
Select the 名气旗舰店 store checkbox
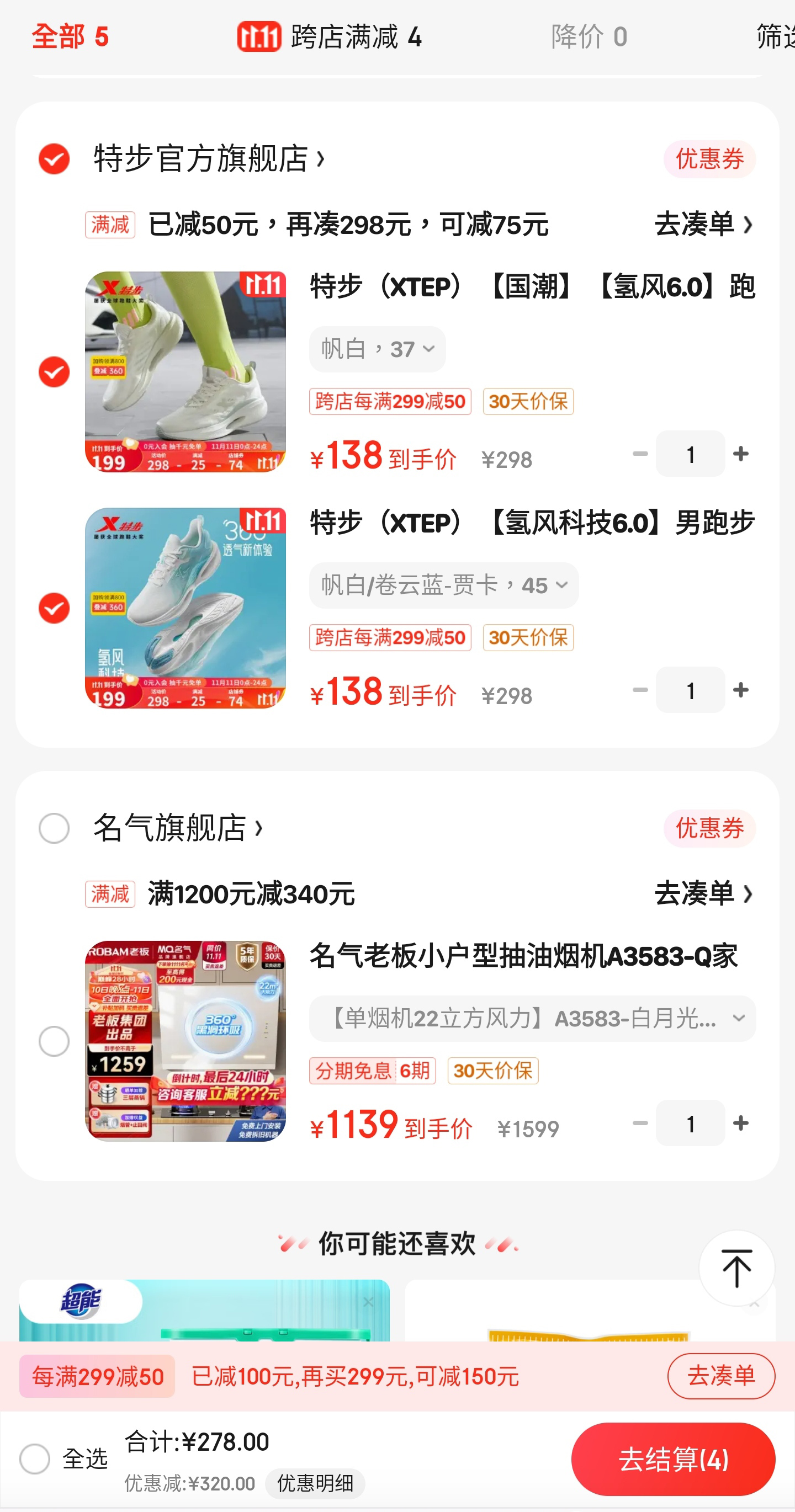point(54,828)
